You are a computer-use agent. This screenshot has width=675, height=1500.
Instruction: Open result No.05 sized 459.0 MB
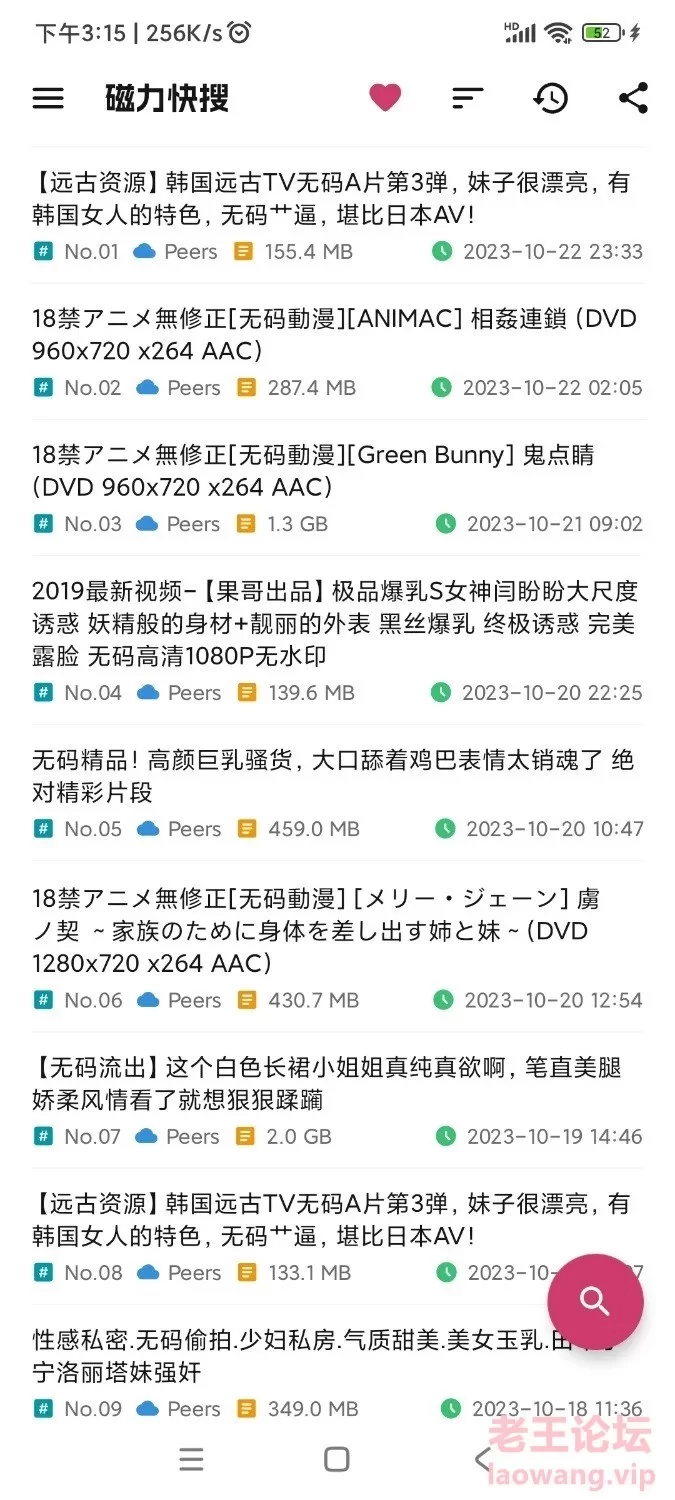pyautogui.click(x=337, y=793)
